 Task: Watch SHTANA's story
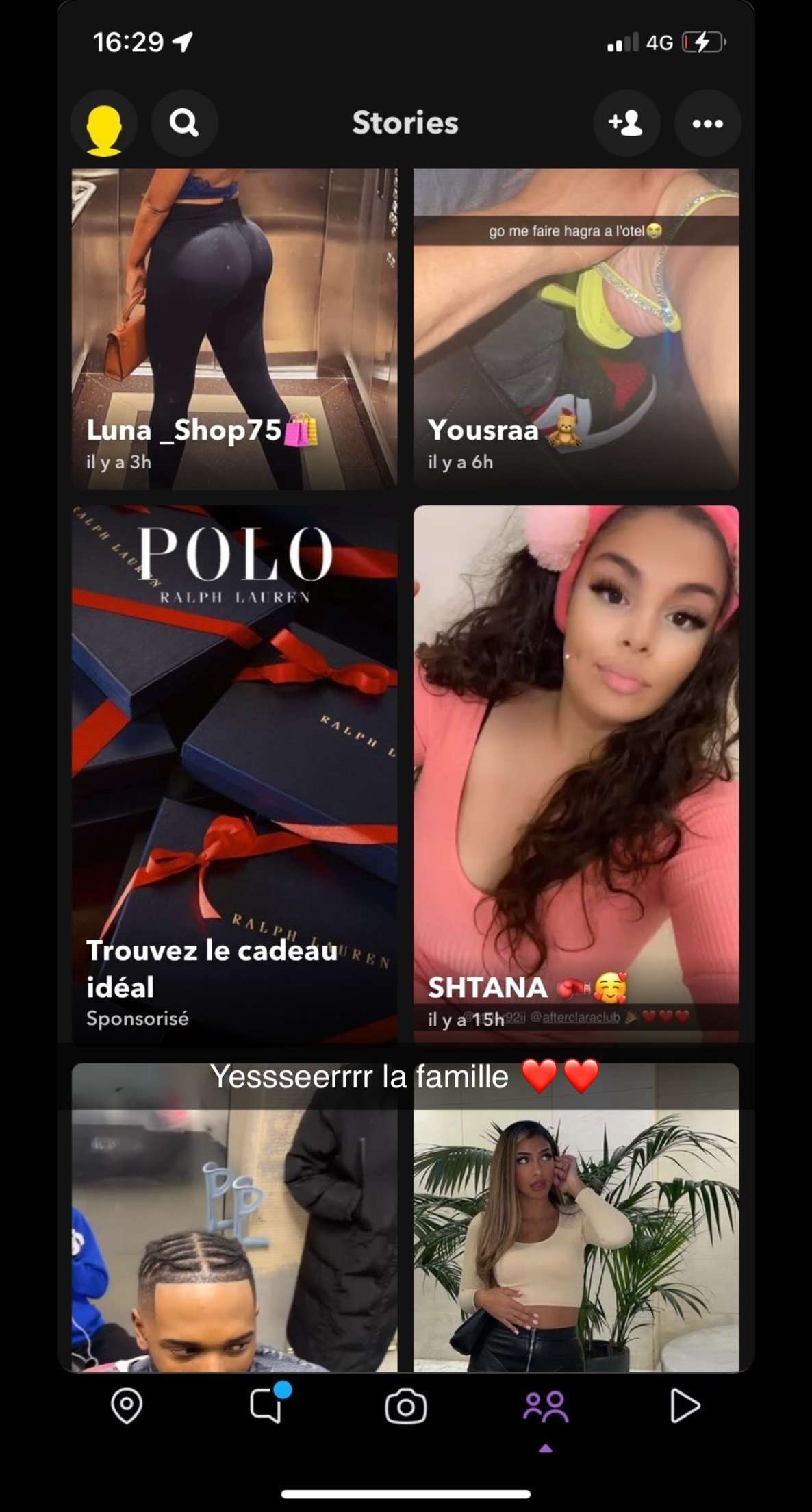(x=576, y=774)
